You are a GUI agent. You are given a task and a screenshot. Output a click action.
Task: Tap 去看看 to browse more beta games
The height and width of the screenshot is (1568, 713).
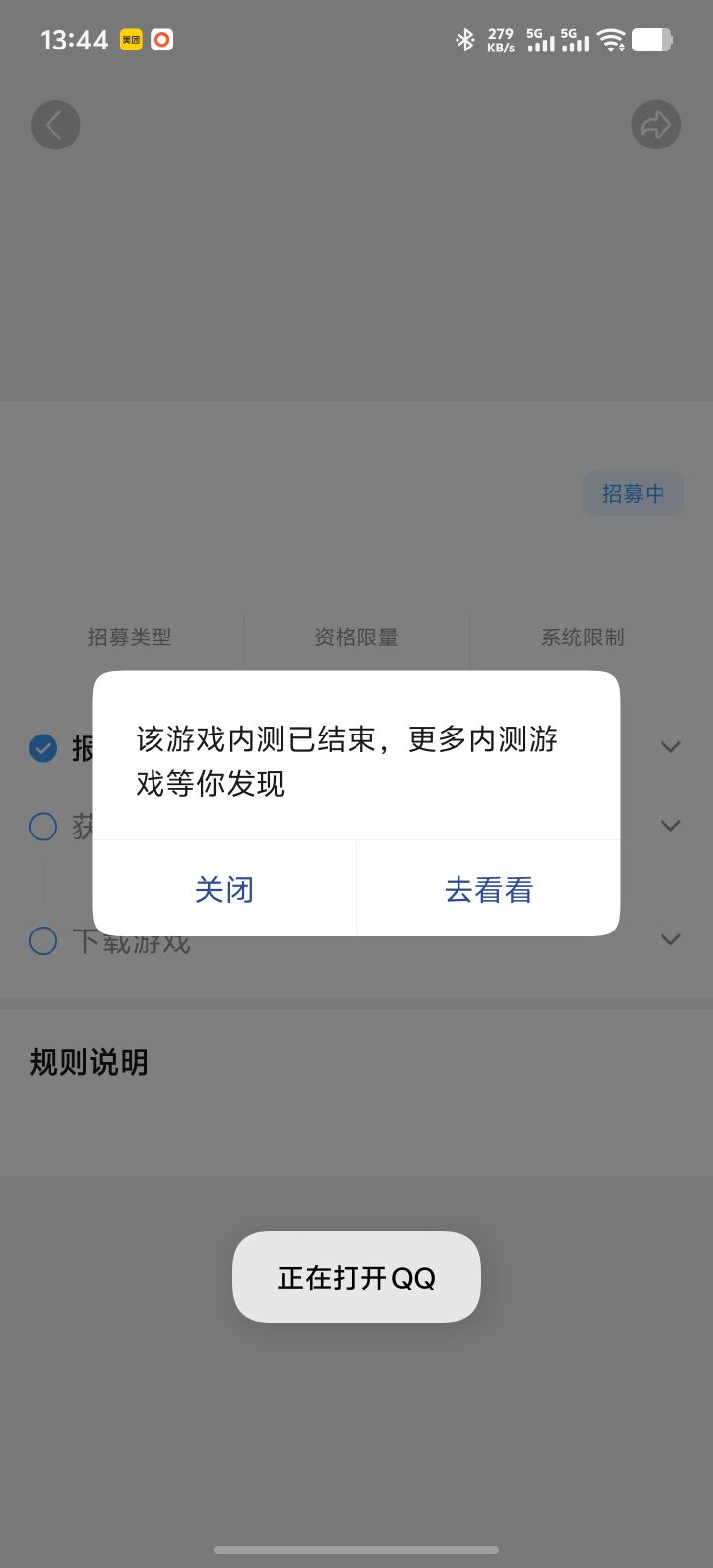tap(487, 889)
